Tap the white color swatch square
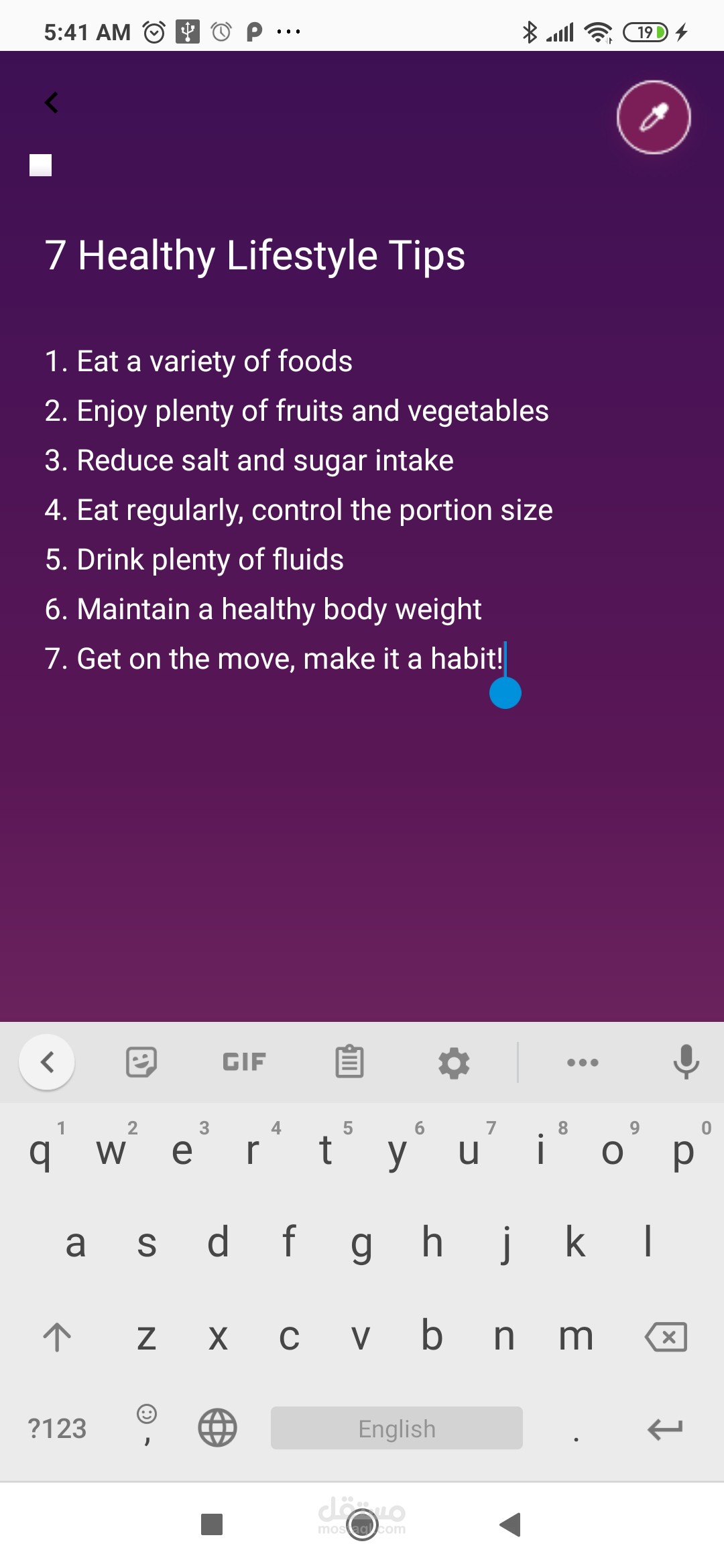The width and height of the screenshot is (724, 1568). pos(41,165)
